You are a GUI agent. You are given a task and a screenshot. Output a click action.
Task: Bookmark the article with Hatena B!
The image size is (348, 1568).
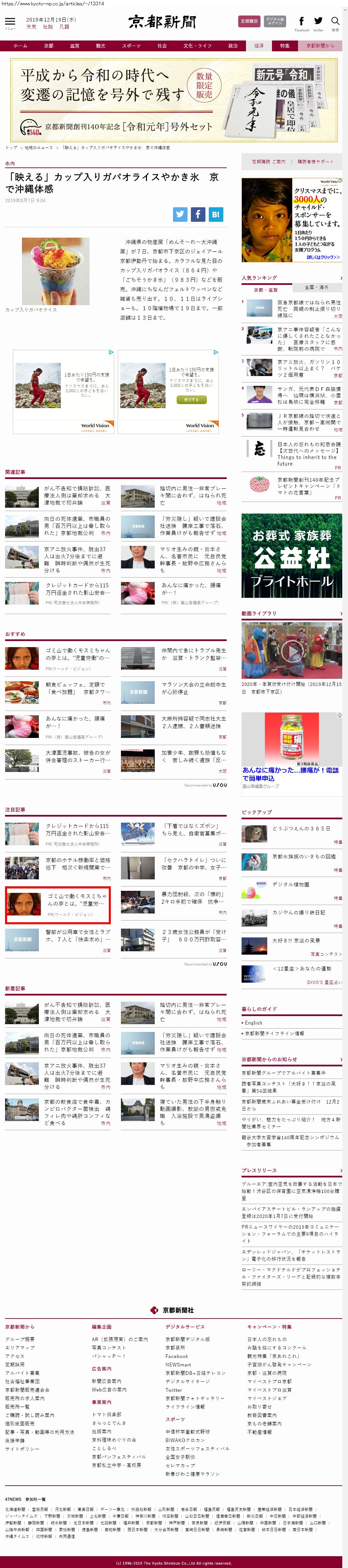(x=216, y=214)
